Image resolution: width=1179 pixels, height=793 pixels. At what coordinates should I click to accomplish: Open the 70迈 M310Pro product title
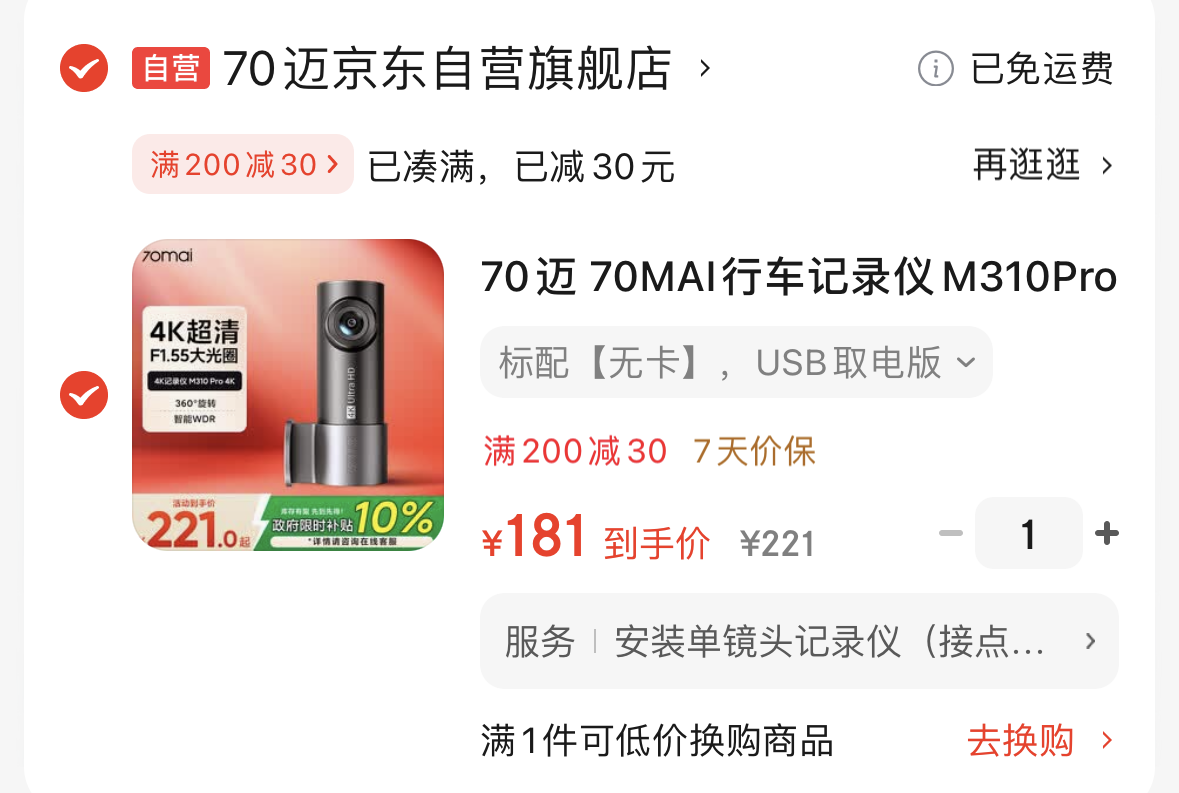click(x=798, y=277)
